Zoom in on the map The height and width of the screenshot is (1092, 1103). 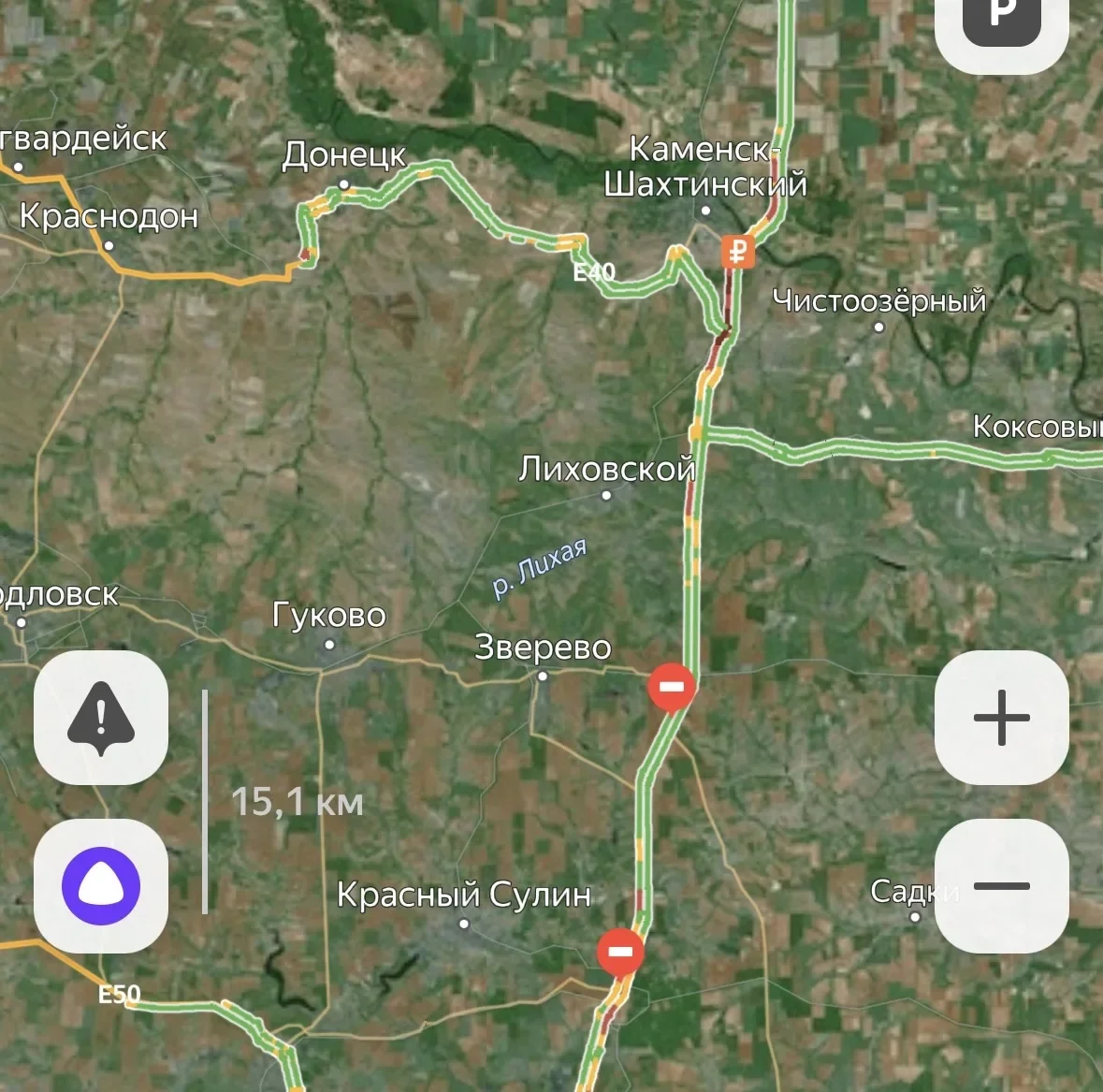(1001, 718)
